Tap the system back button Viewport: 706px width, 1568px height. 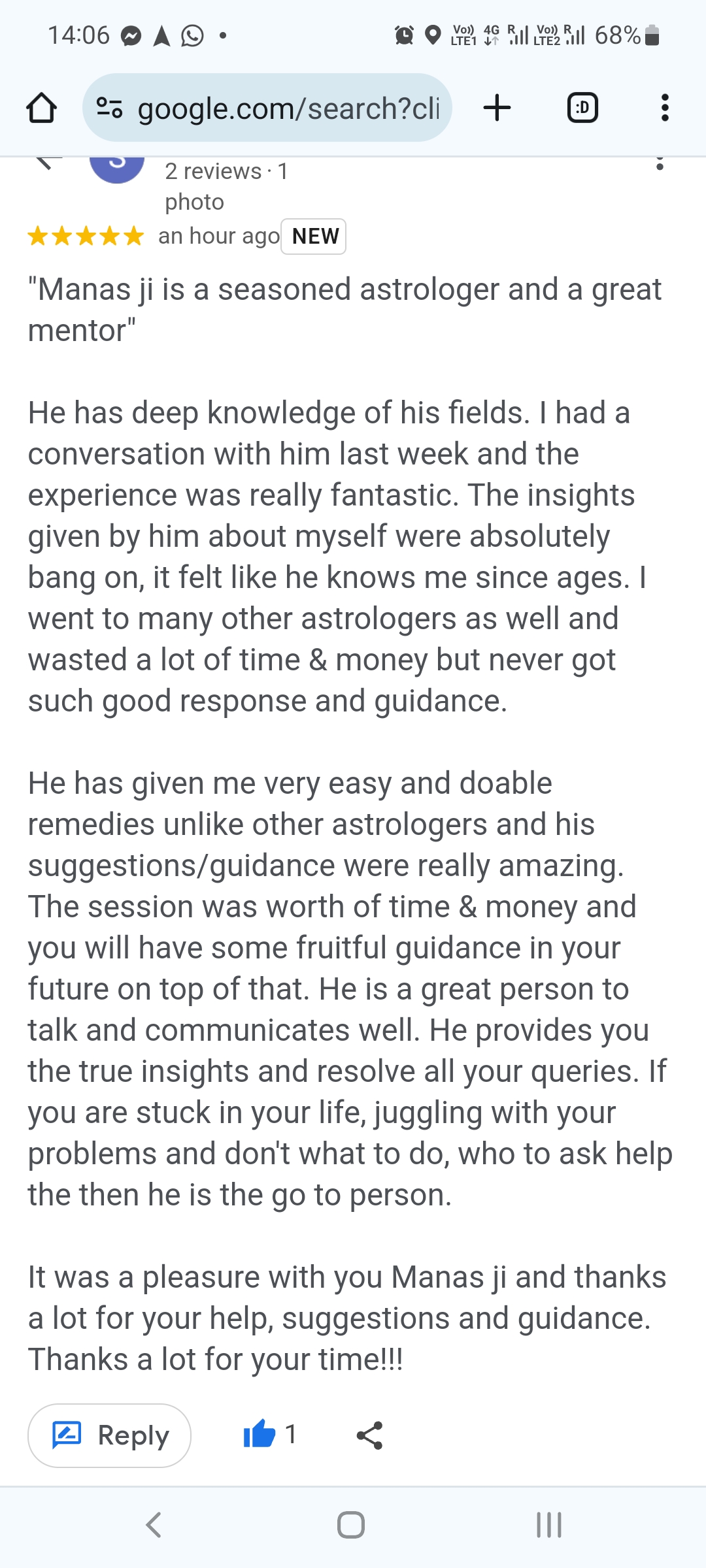point(154,1525)
